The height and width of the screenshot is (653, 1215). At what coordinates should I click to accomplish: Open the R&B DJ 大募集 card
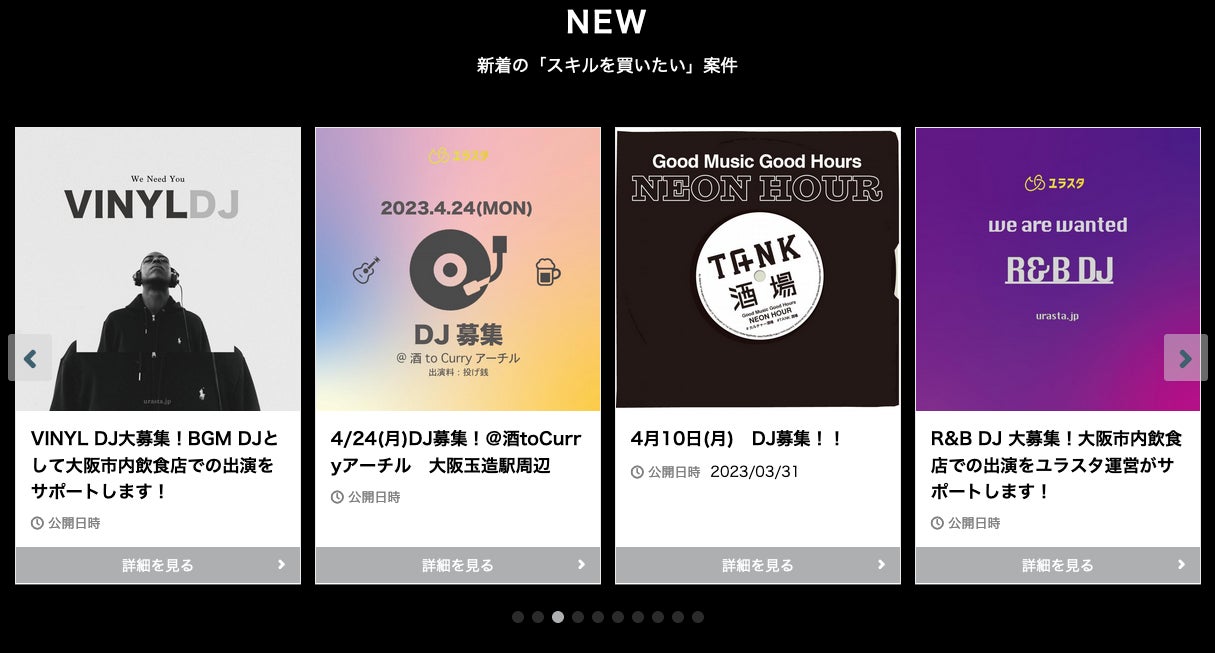(1057, 465)
